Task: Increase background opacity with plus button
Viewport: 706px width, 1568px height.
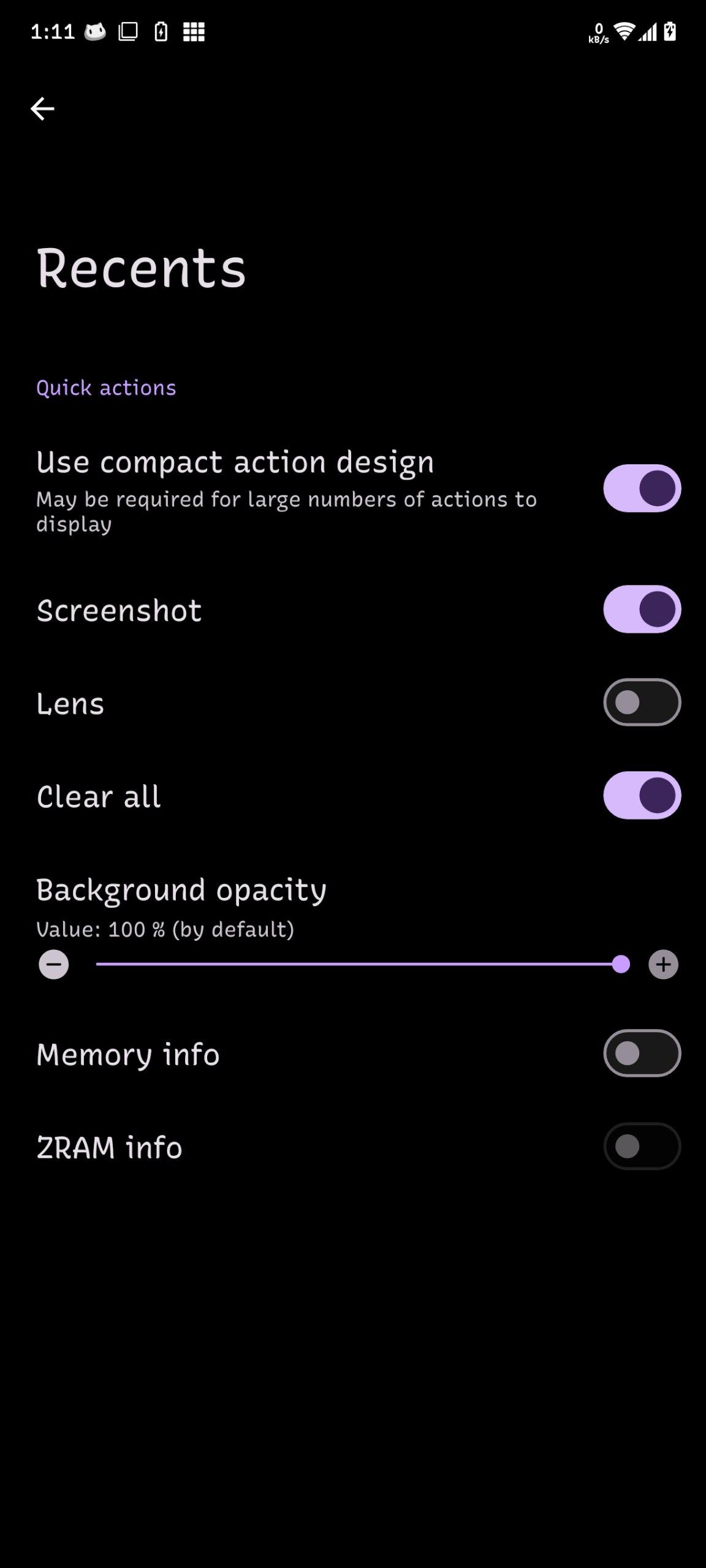Action: click(663, 965)
